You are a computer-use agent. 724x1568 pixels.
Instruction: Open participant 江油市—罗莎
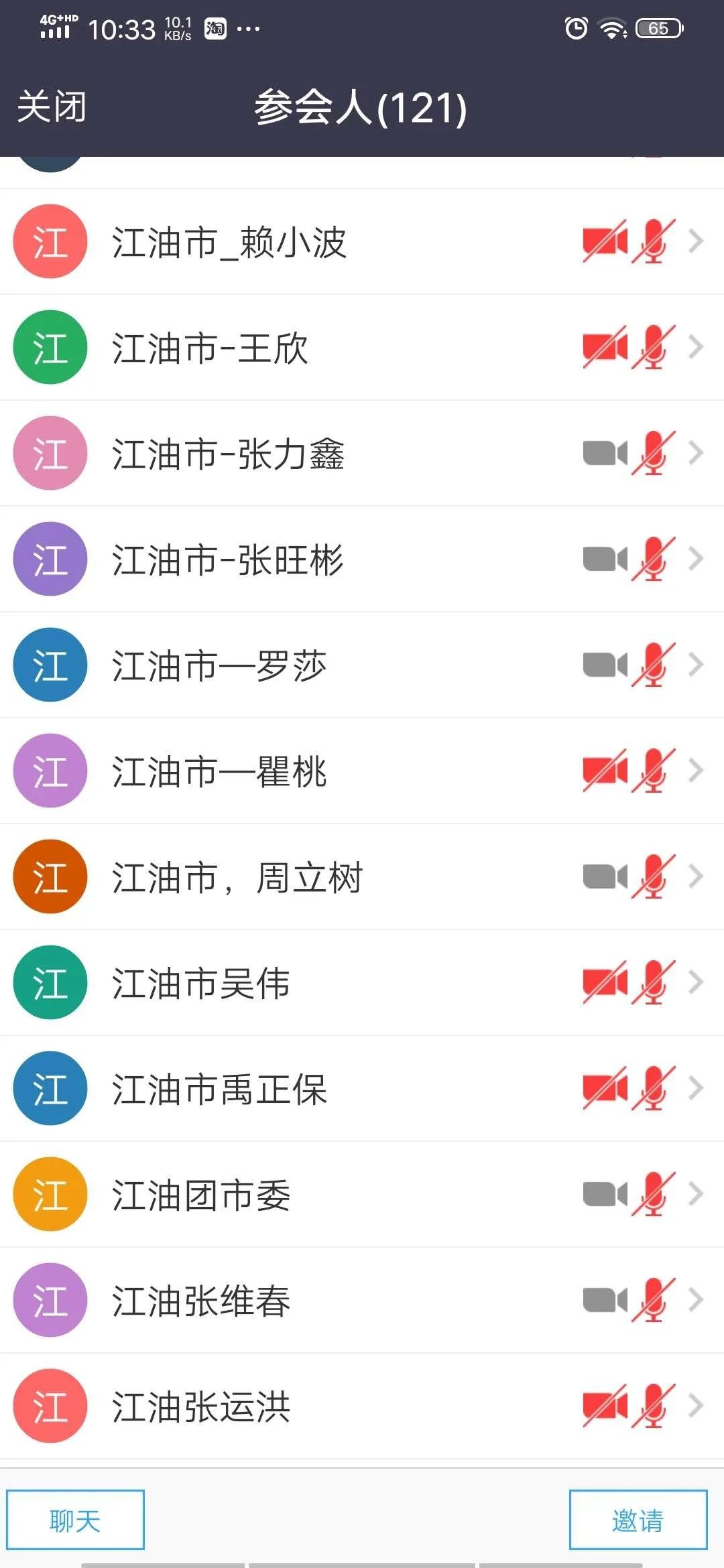(x=362, y=665)
